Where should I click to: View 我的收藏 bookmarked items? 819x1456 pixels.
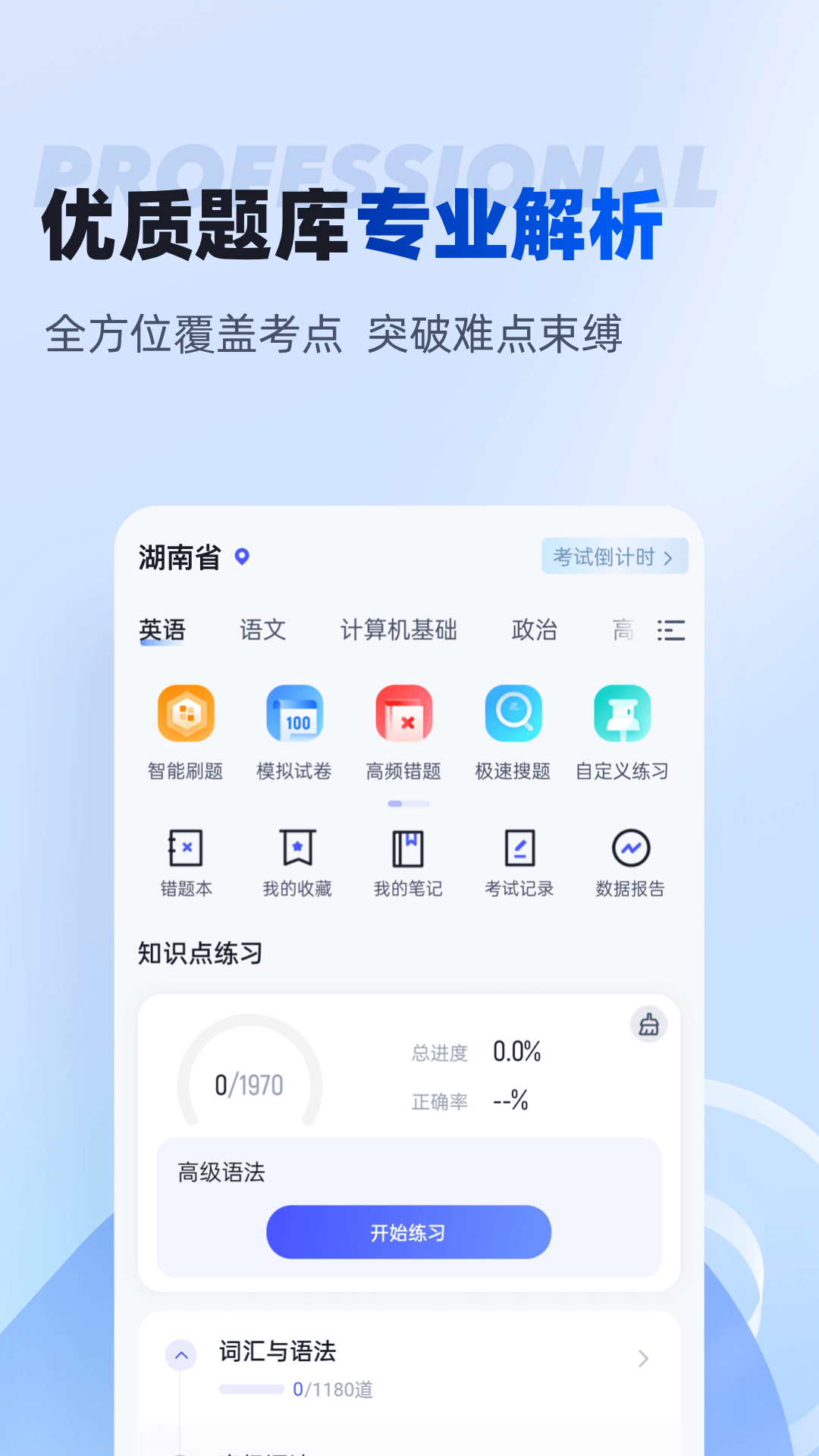(x=296, y=861)
